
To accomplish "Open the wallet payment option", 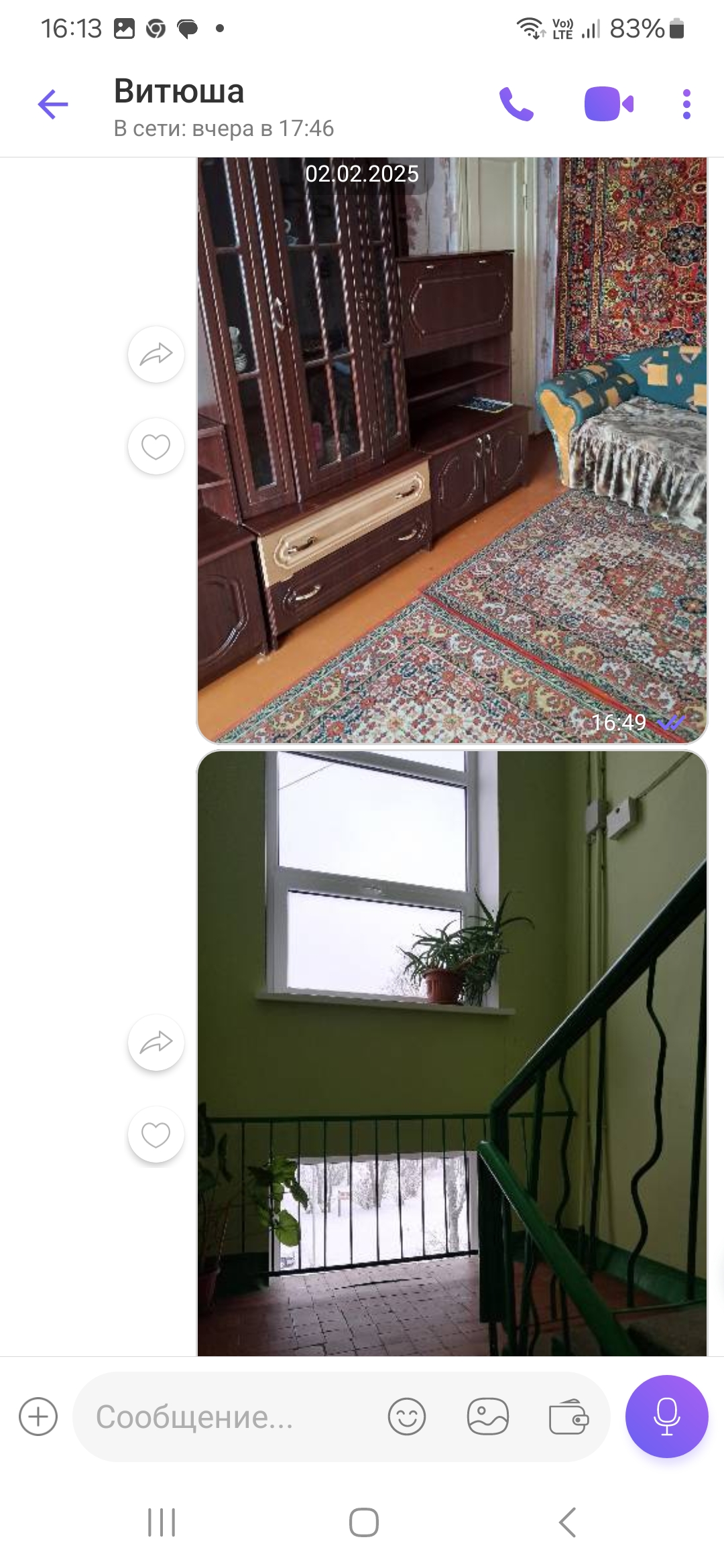I will [x=568, y=1417].
